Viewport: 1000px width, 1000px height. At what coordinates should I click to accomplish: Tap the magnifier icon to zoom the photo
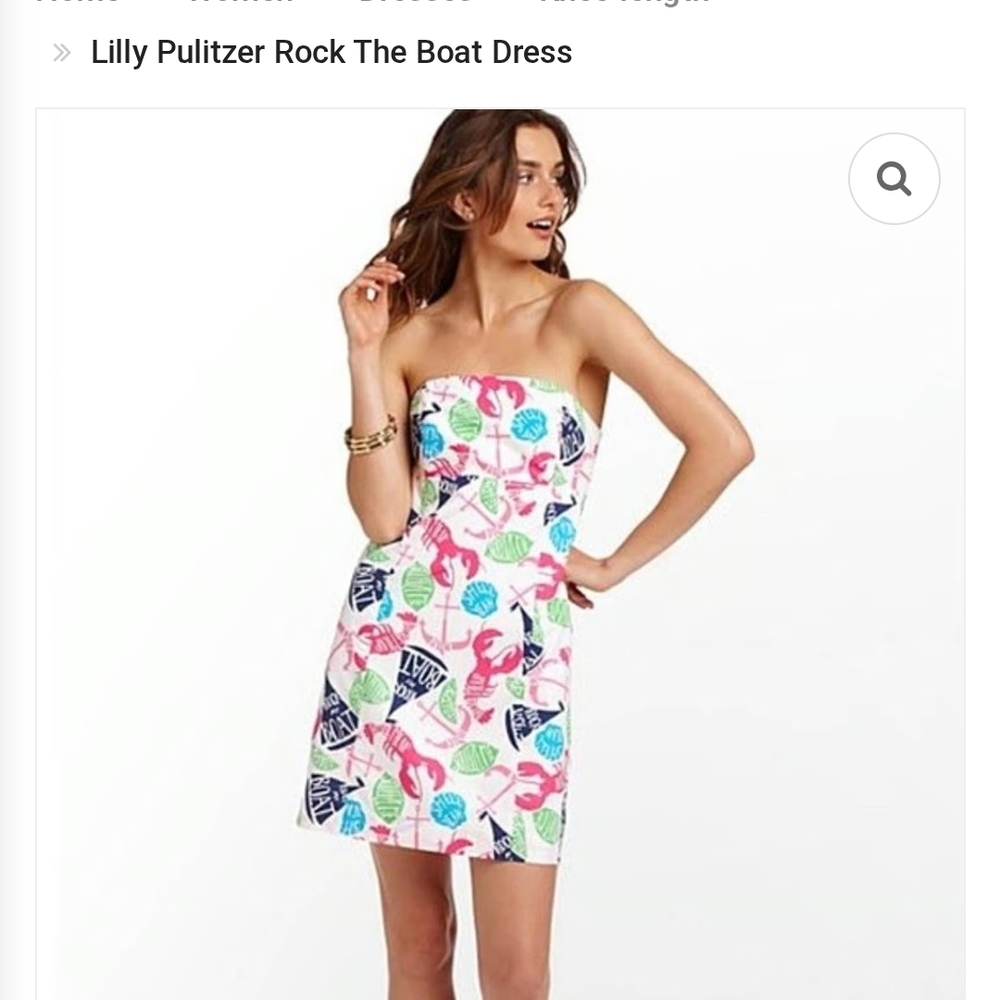[894, 179]
